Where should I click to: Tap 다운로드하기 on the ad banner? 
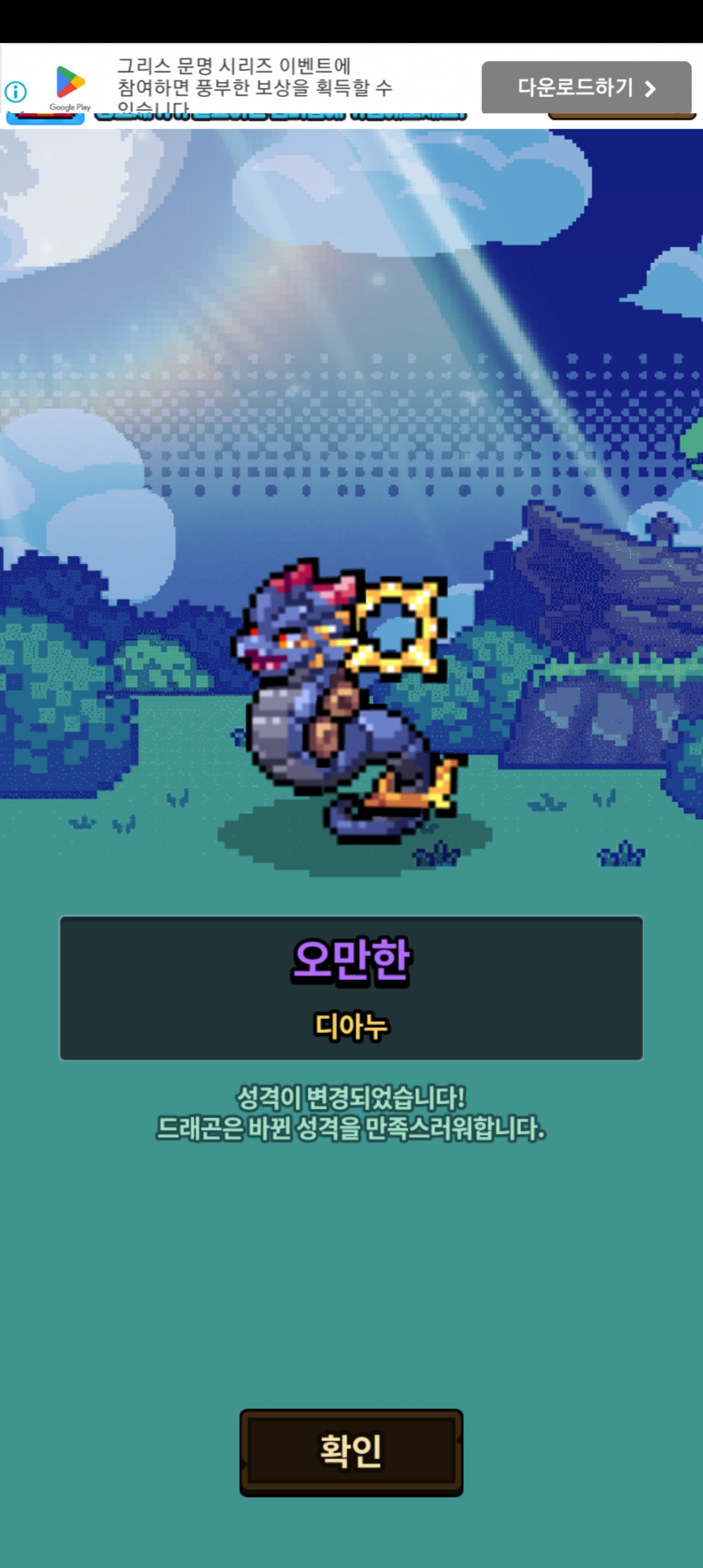tap(586, 87)
